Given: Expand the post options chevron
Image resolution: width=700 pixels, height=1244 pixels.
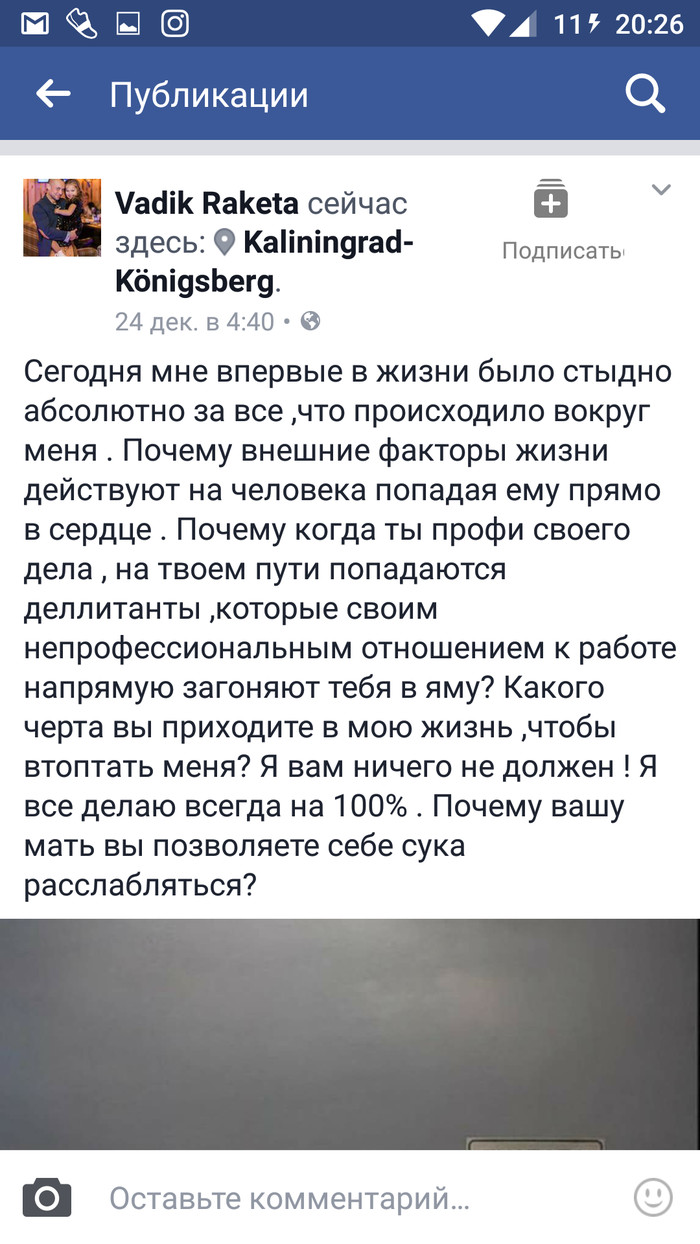Looking at the screenshot, I should (x=661, y=190).
